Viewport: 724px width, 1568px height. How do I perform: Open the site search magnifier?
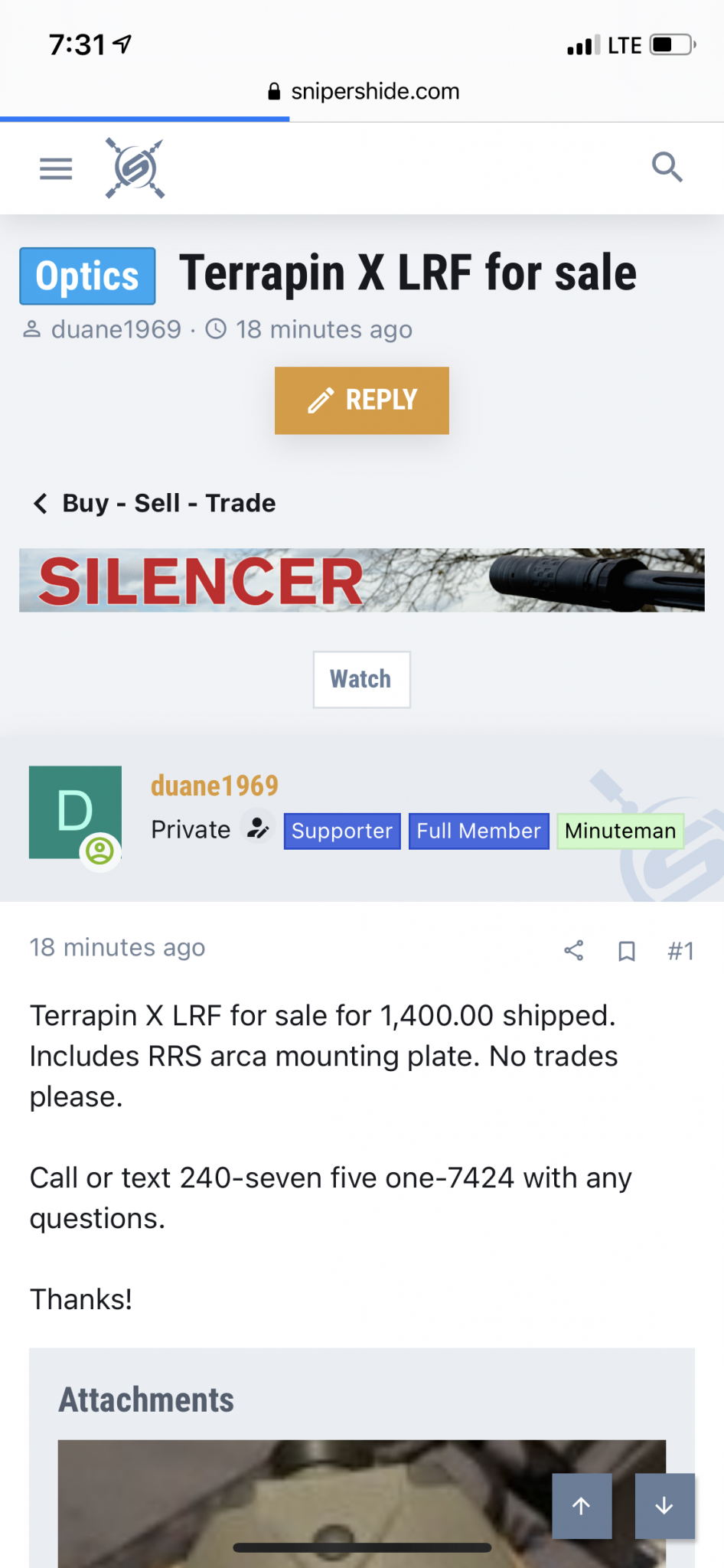667,167
